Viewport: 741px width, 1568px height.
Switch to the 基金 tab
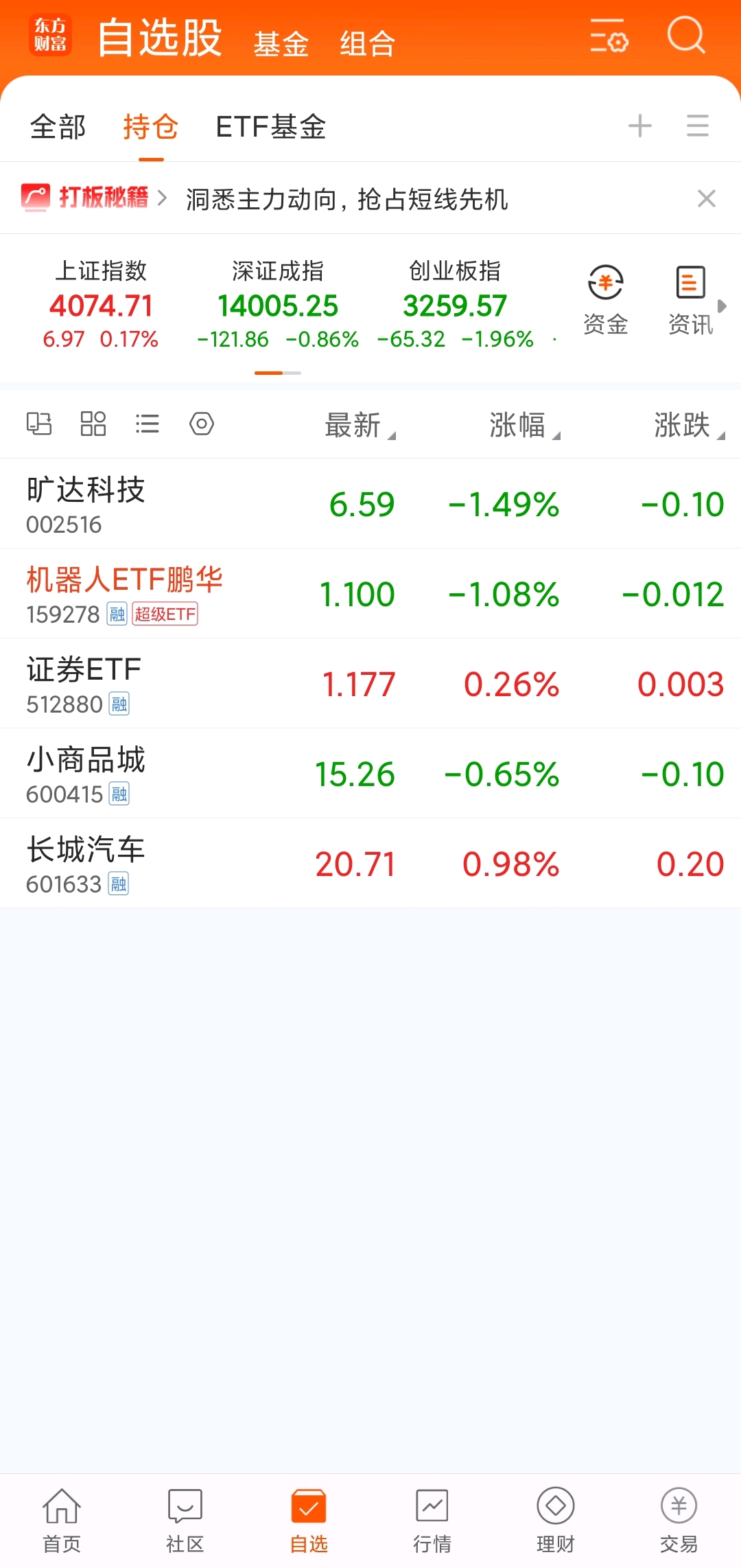point(281,44)
